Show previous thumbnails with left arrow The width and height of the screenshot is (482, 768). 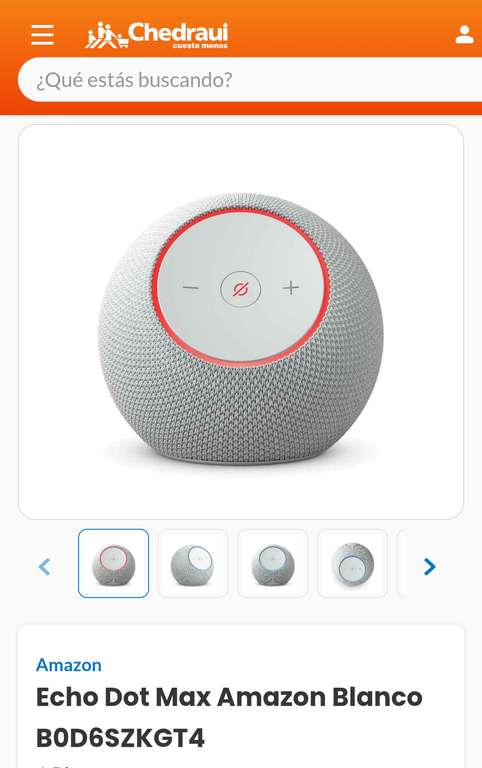click(x=45, y=567)
